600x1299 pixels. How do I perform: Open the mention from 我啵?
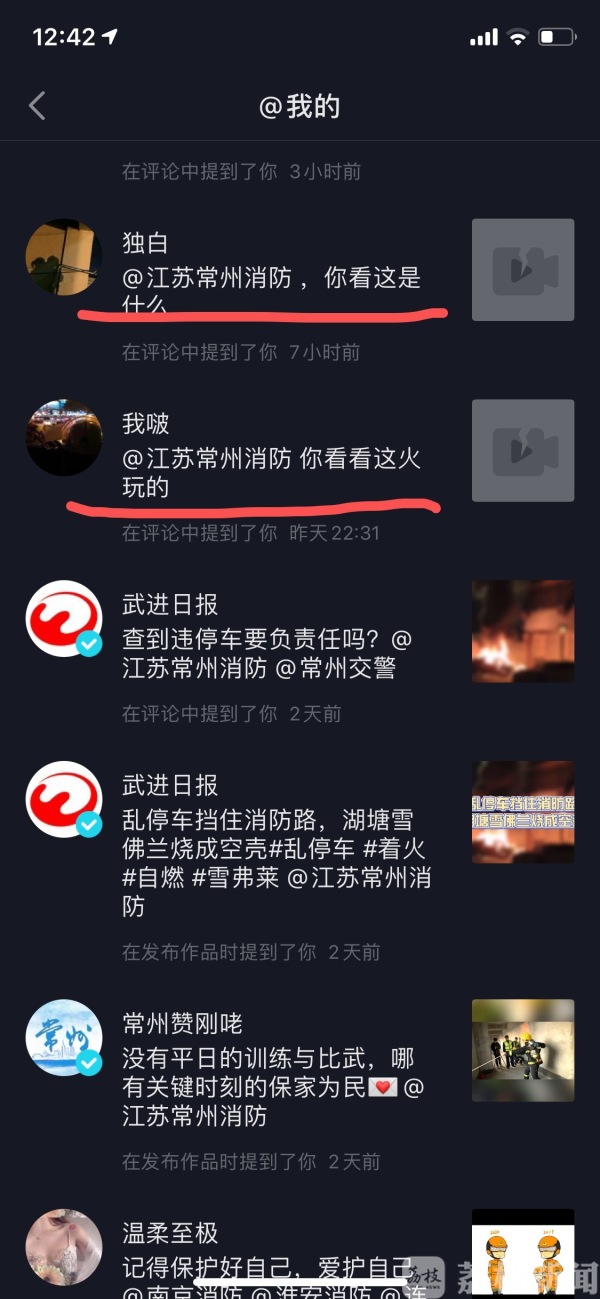[x=270, y=459]
